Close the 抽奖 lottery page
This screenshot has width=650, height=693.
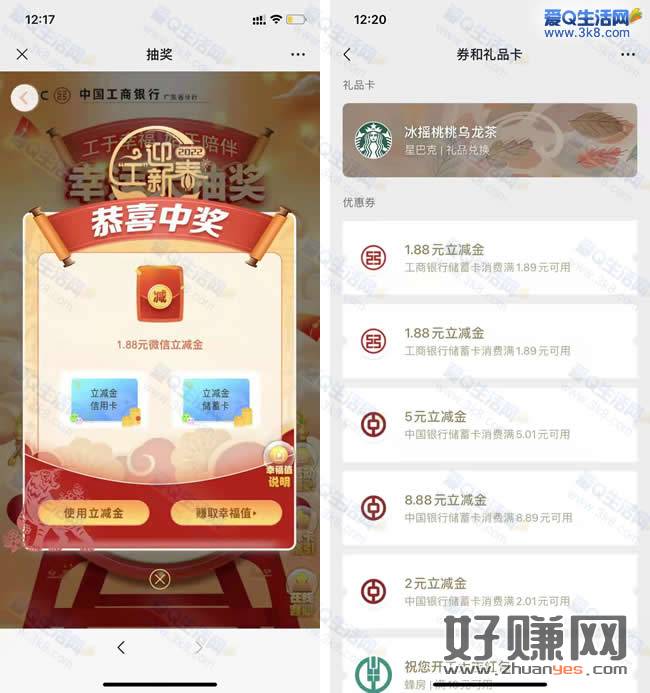point(22,54)
